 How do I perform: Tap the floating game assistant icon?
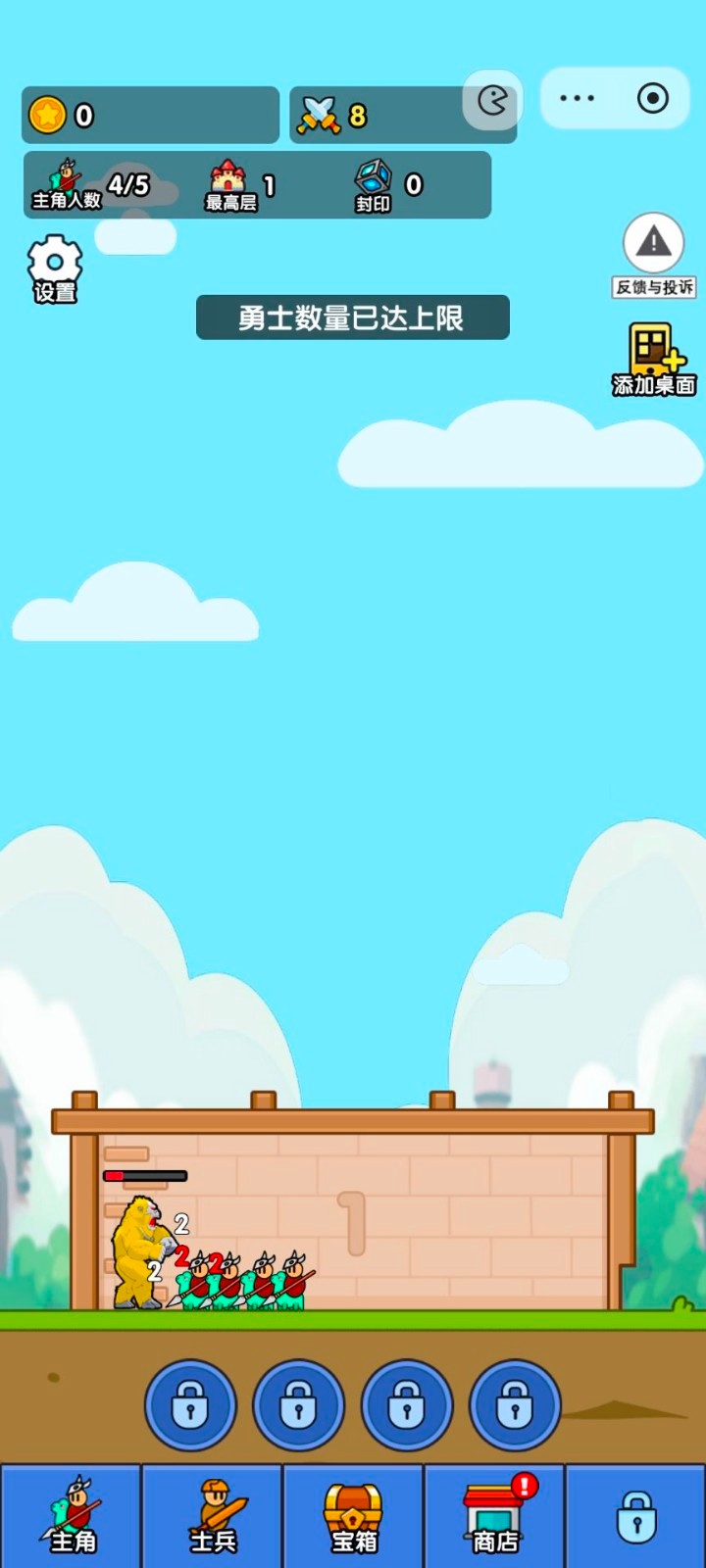[492, 100]
